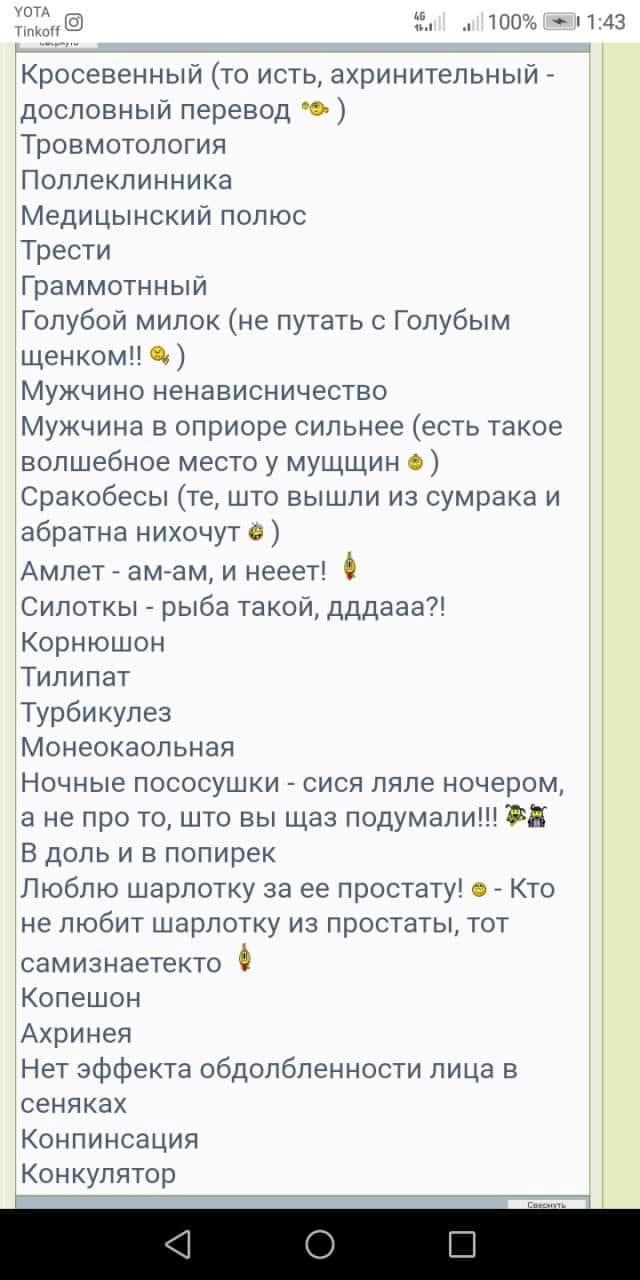The image size is (640, 1280).
Task: Tap the bottom Свернуть collapse button
Action: click(546, 1204)
